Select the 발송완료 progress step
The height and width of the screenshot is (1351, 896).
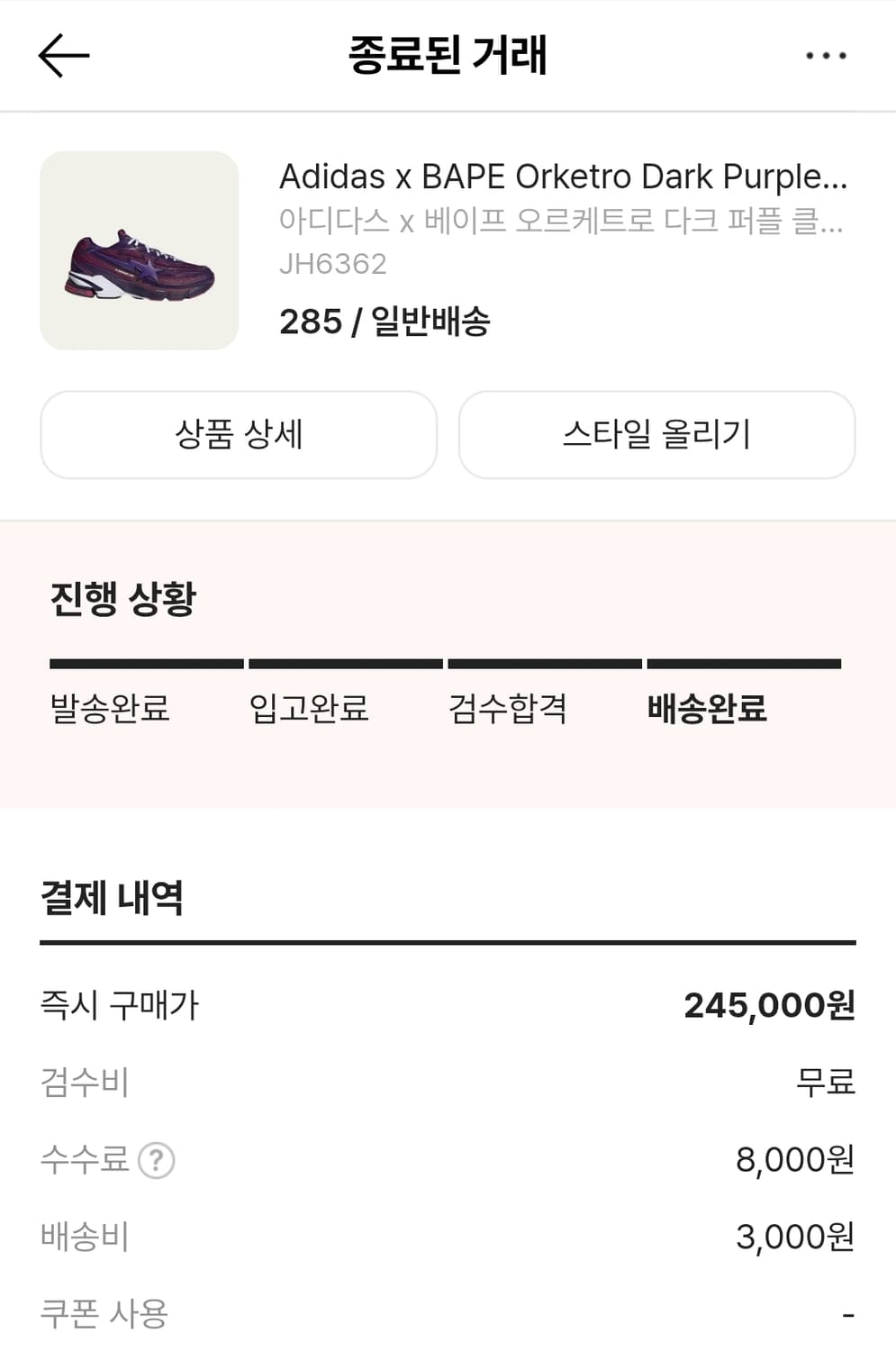pyautogui.click(x=109, y=710)
